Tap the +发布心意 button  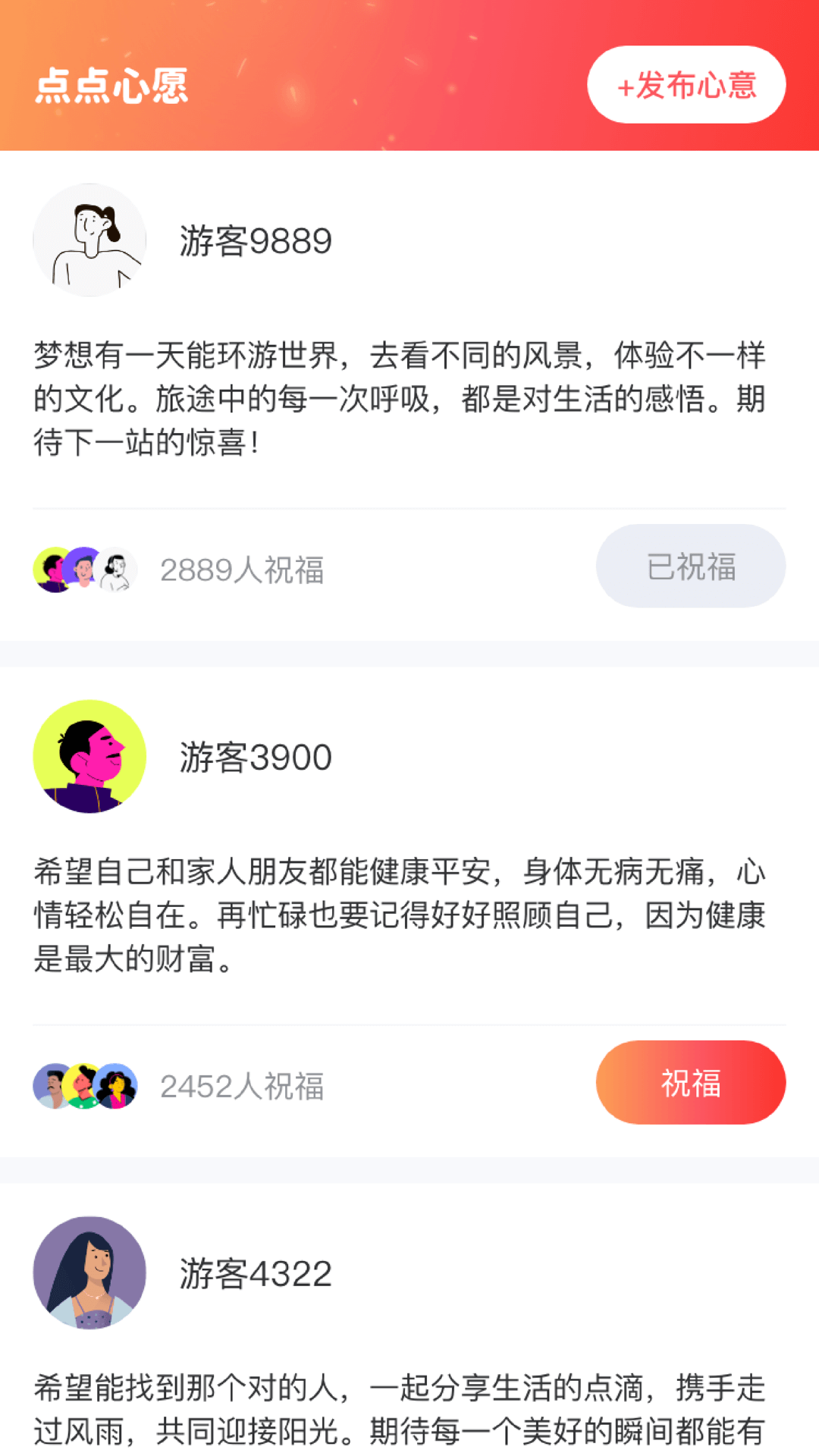[x=686, y=85]
